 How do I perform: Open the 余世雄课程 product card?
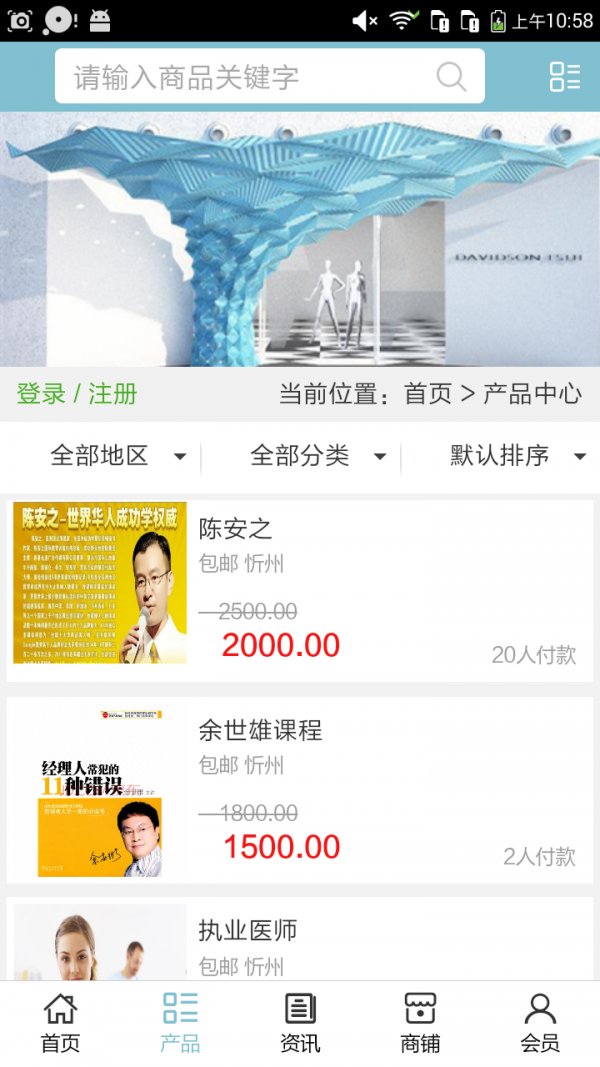[x=300, y=790]
